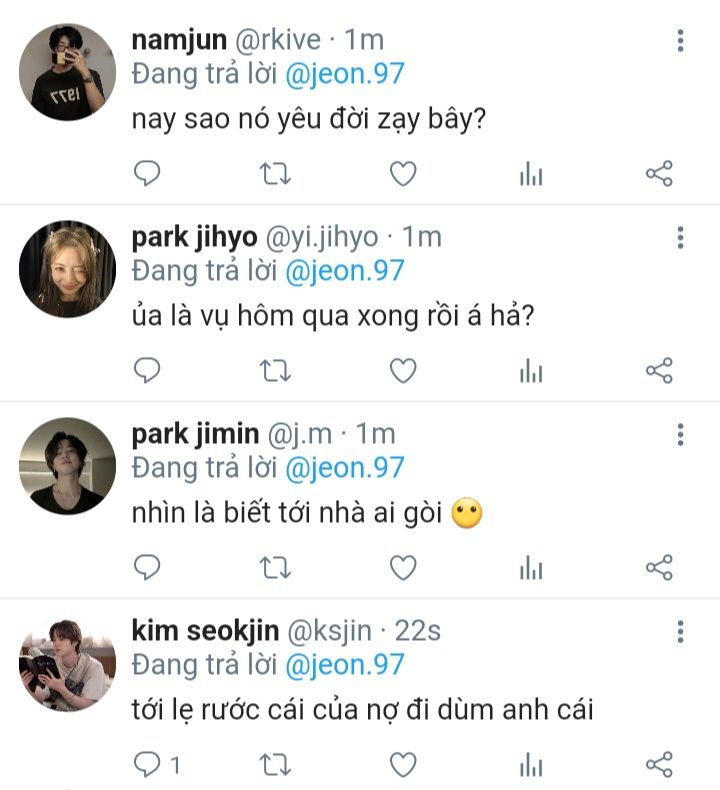Open overflow menu on kim seokjin's reply
Image resolution: width=720 pixels, height=790 pixels.
(680, 632)
